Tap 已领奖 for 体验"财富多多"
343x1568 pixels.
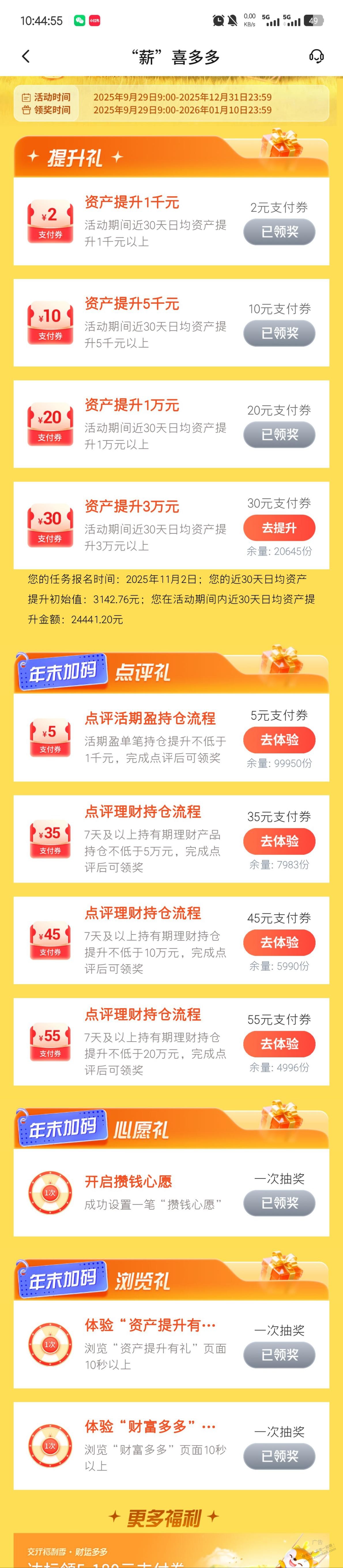click(279, 1456)
